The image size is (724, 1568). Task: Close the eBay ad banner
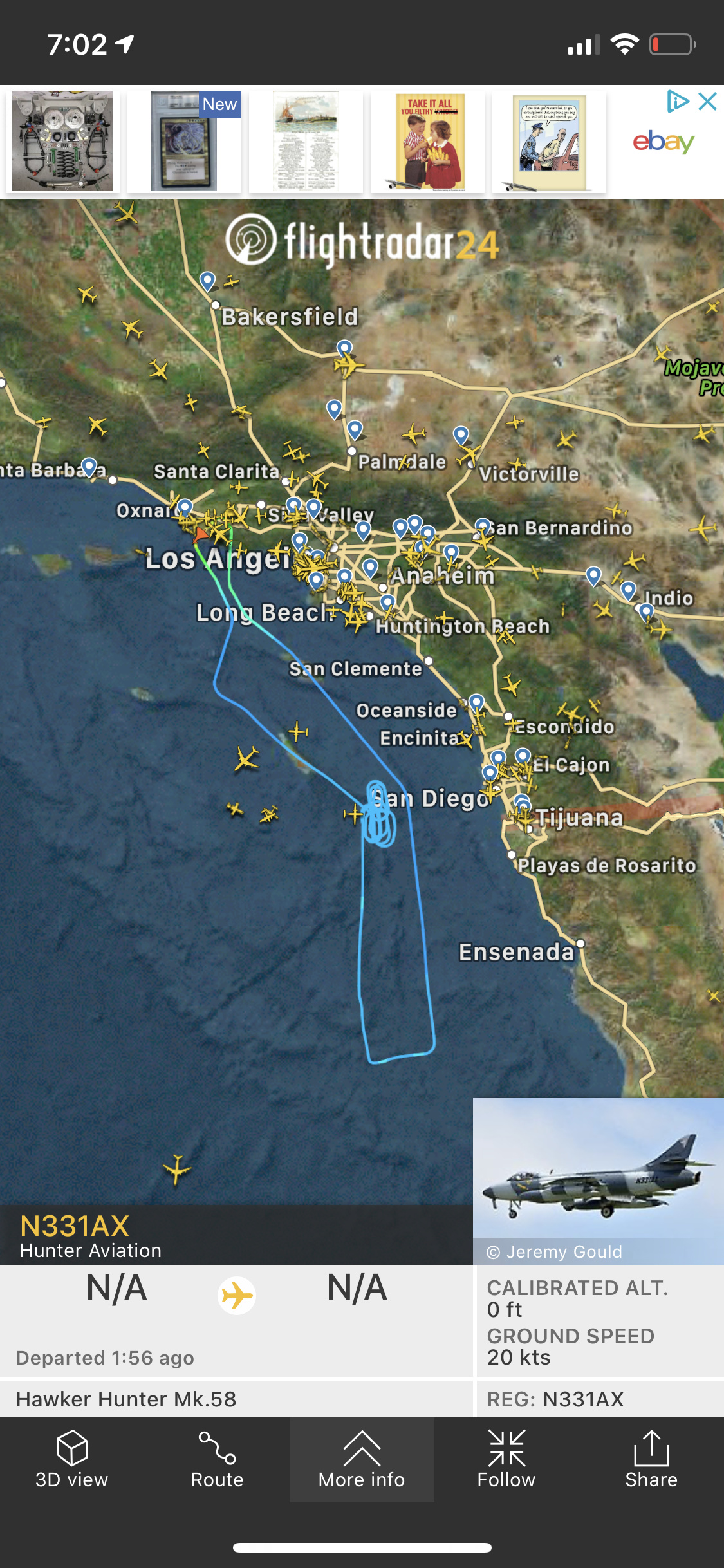click(x=707, y=102)
